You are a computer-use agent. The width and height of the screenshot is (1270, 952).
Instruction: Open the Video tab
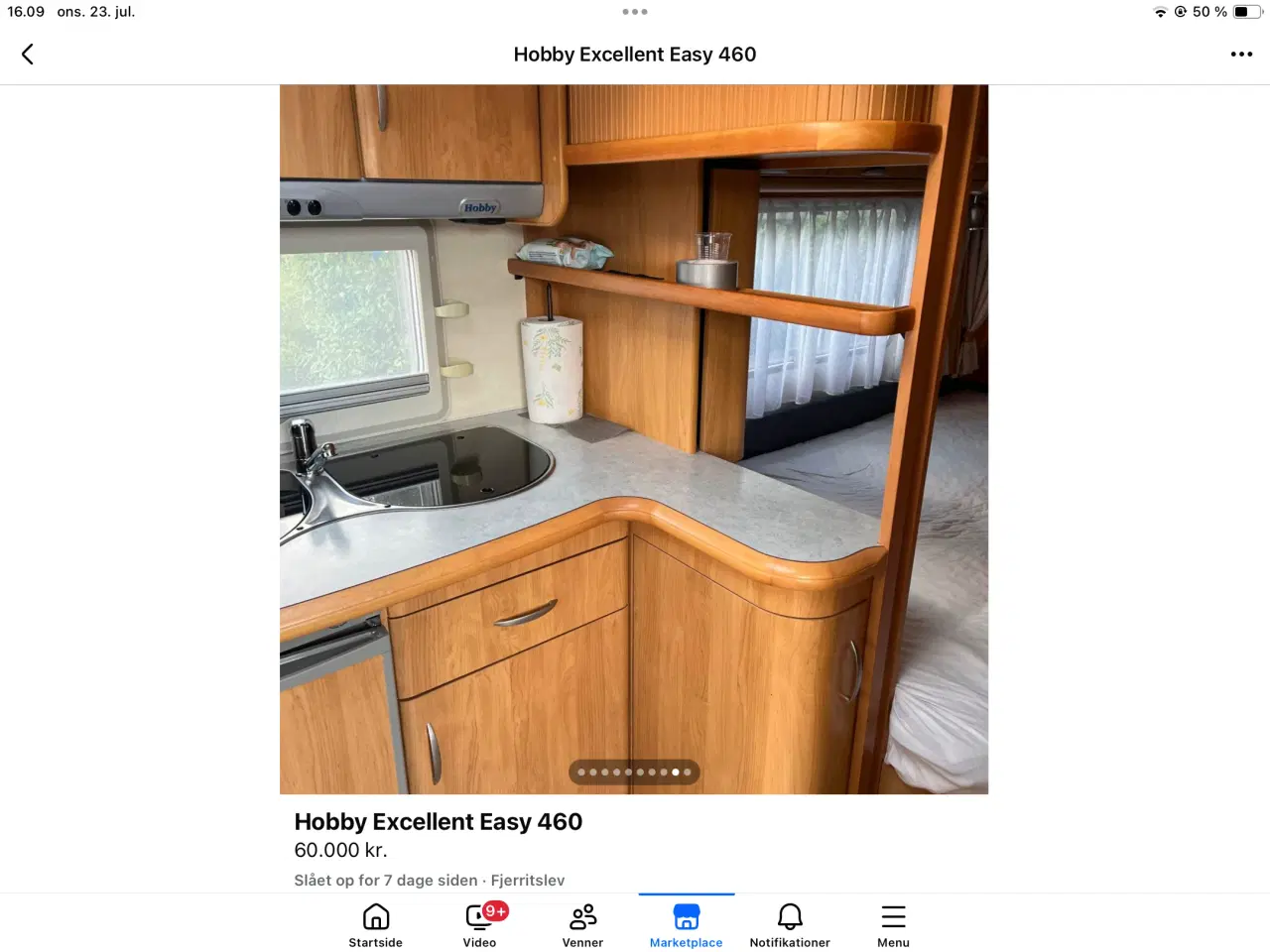click(480, 925)
